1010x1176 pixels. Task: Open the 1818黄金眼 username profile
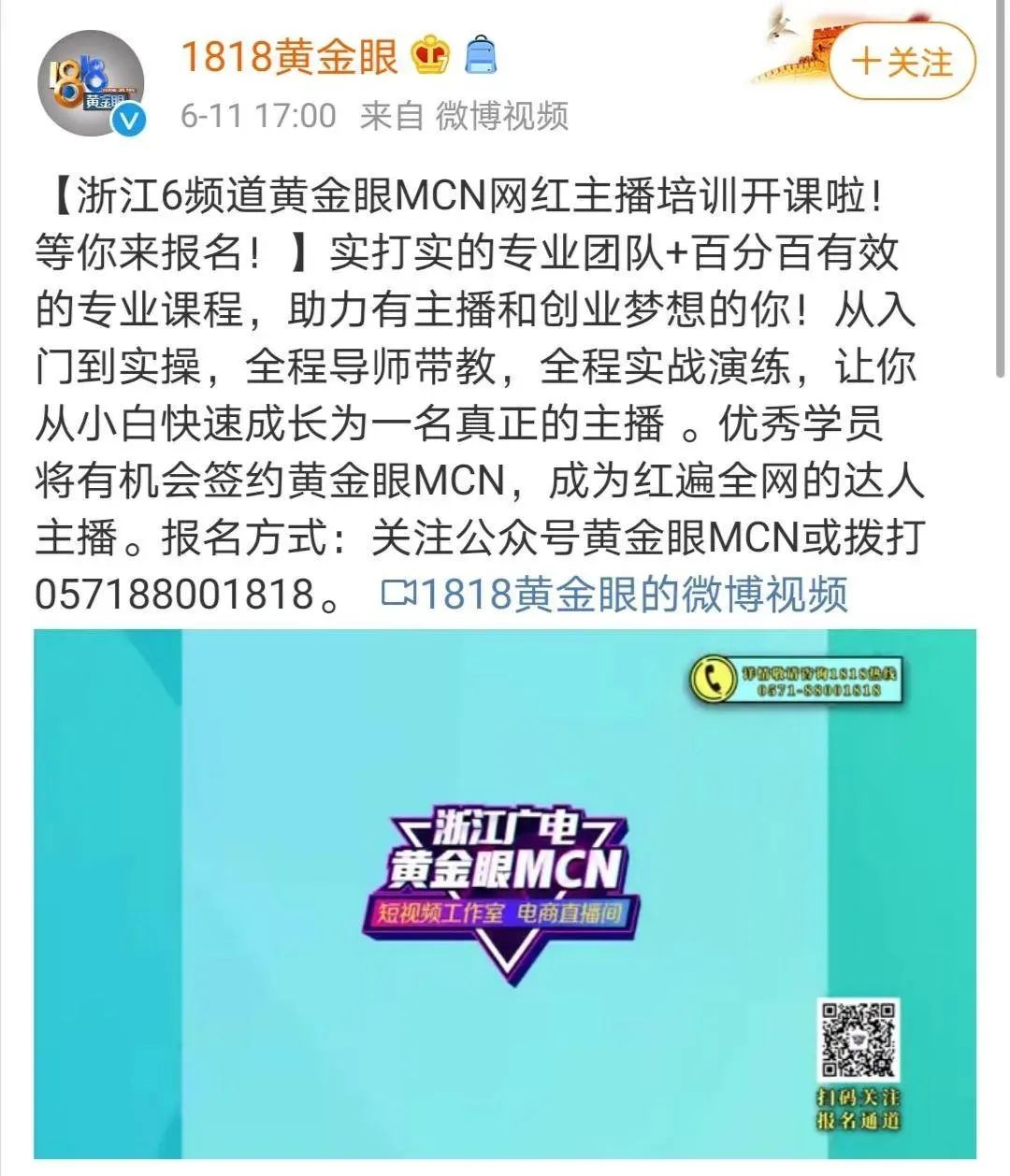pyautogui.click(x=288, y=56)
